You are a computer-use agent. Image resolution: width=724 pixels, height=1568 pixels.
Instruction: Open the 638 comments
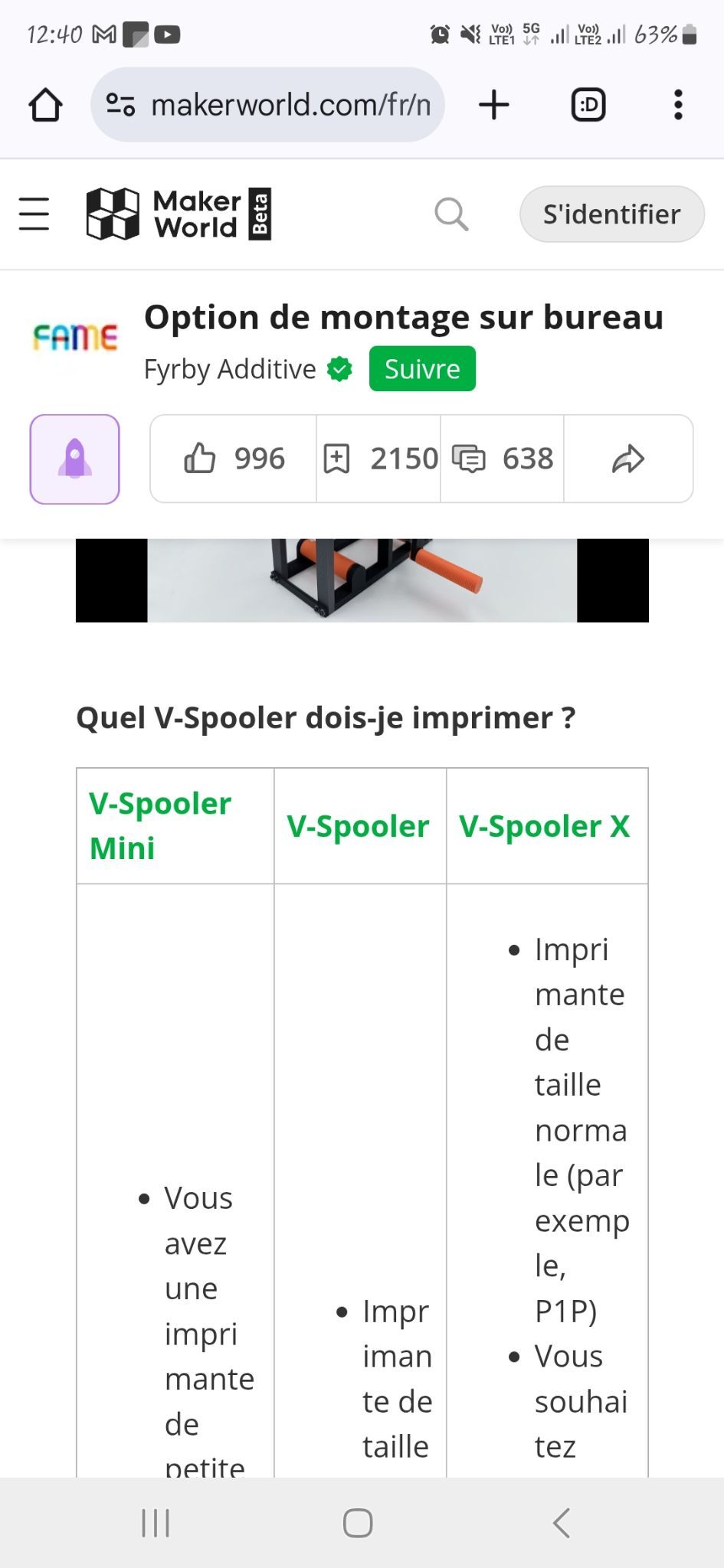(x=503, y=459)
